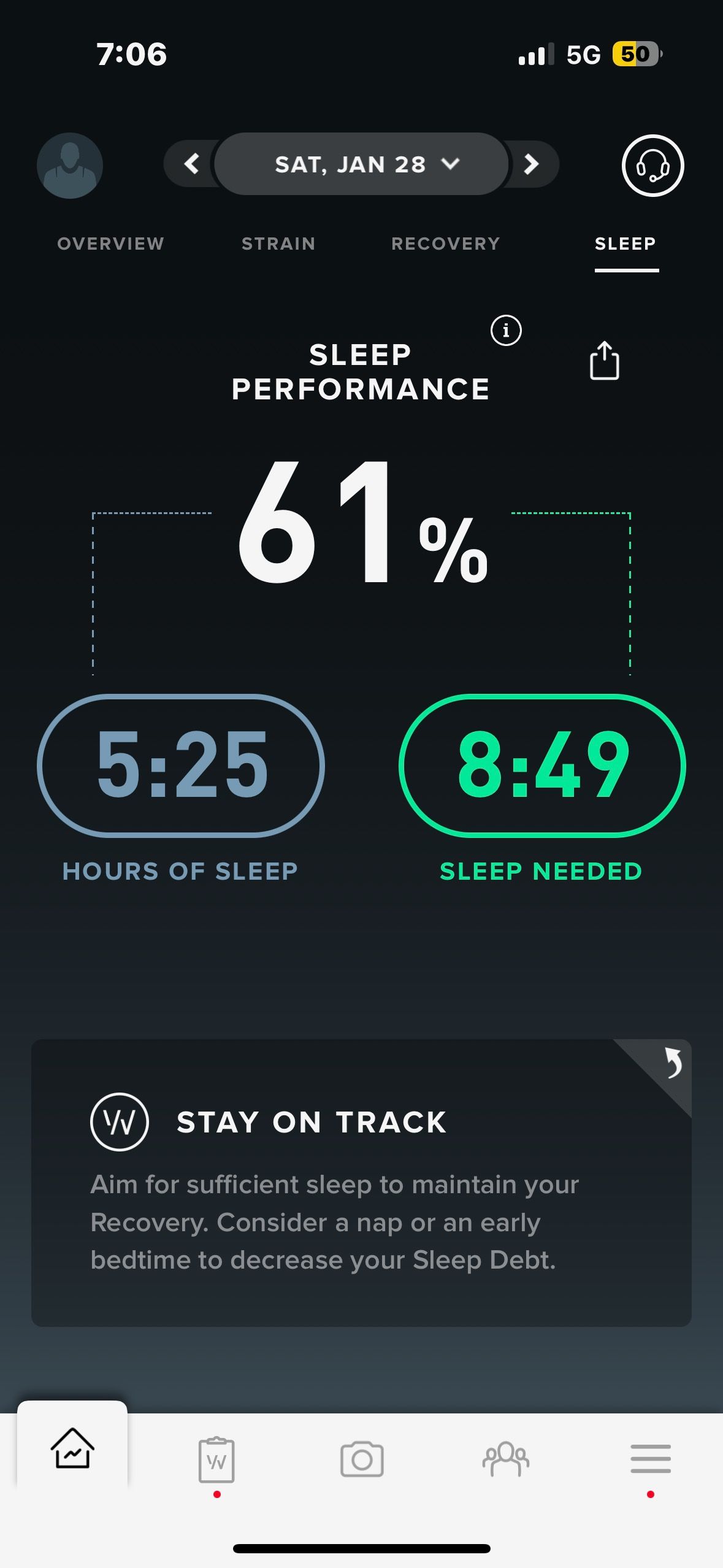Open support via the headset icon
Screen dimensions: 723x1568
point(652,165)
